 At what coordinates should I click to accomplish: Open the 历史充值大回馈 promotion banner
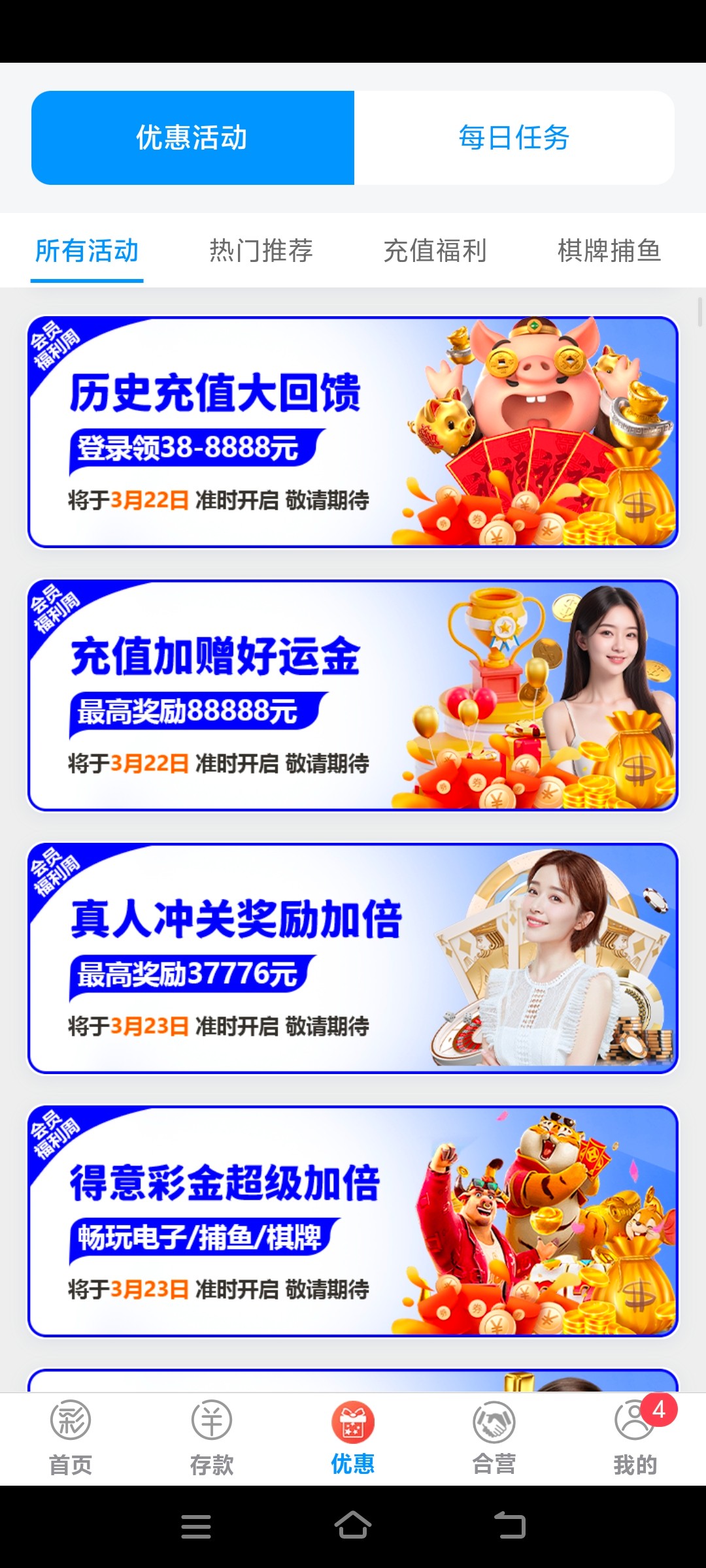click(x=353, y=432)
